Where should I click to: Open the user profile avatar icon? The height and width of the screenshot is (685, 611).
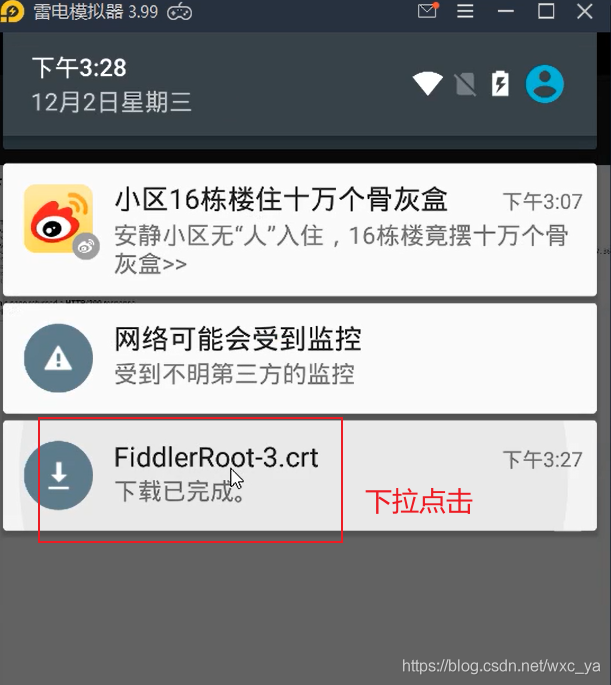click(545, 84)
